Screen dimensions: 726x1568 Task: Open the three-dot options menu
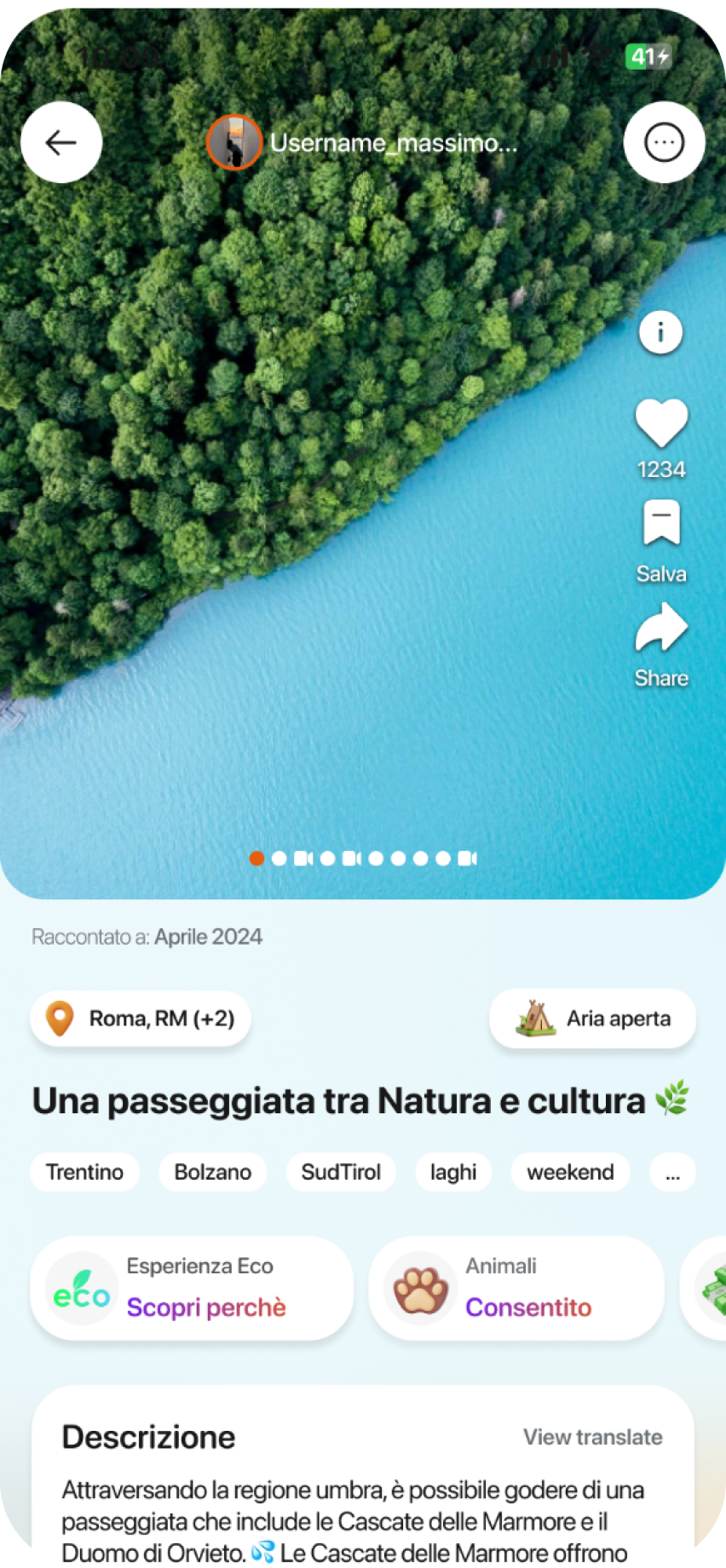coord(664,142)
